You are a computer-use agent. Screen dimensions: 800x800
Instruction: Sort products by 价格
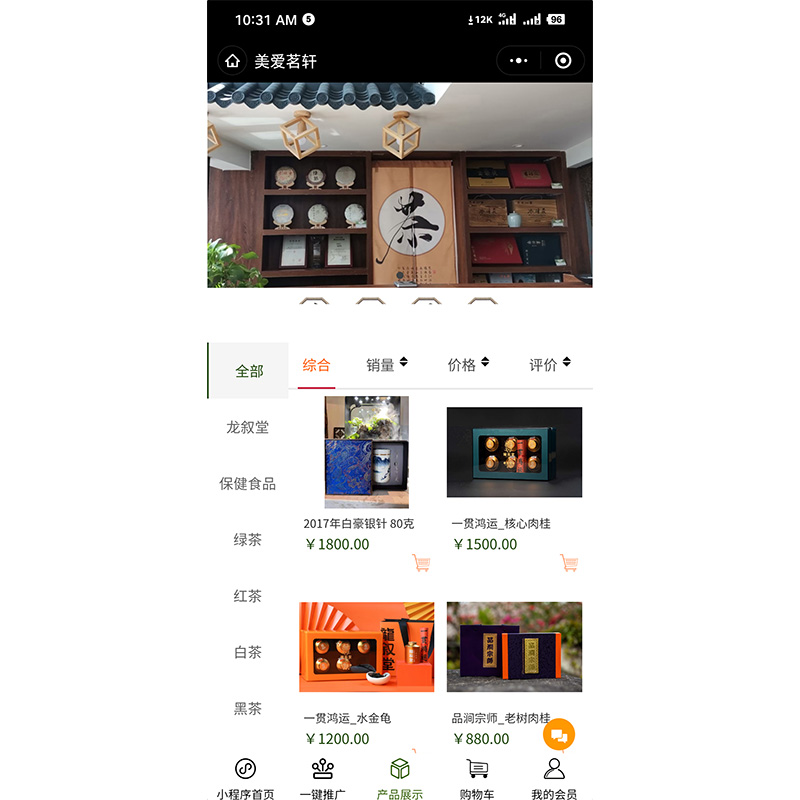[x=468, y=365]
